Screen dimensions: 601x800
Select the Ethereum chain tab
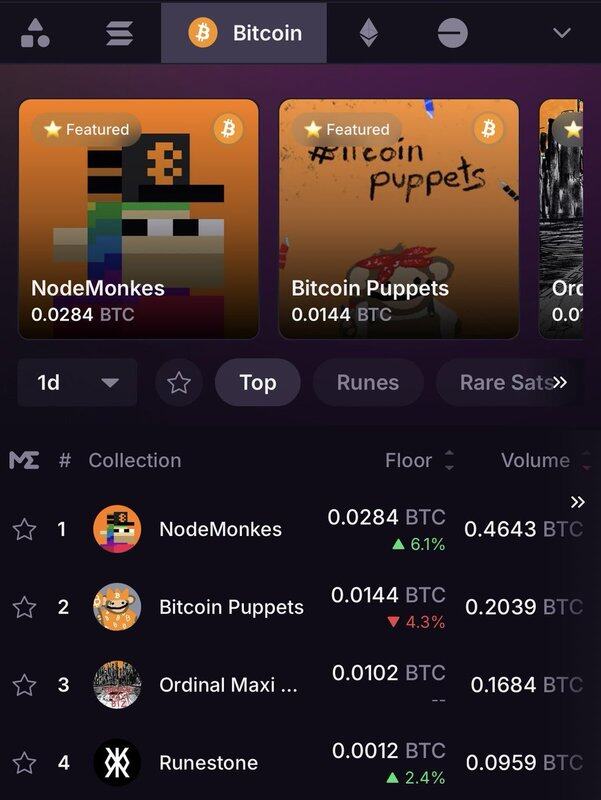(x=369, y=33)
